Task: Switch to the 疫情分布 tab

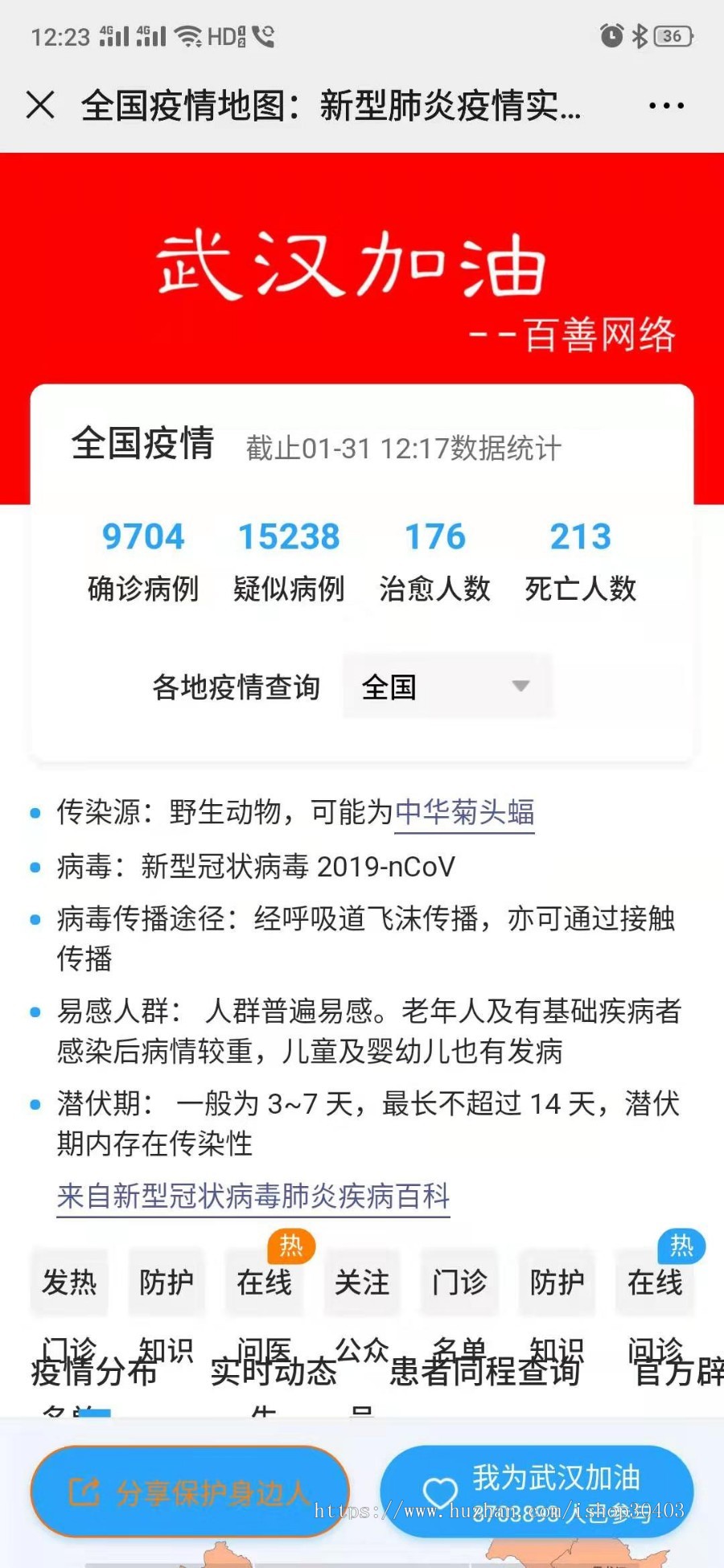Action: point(95,1371)
